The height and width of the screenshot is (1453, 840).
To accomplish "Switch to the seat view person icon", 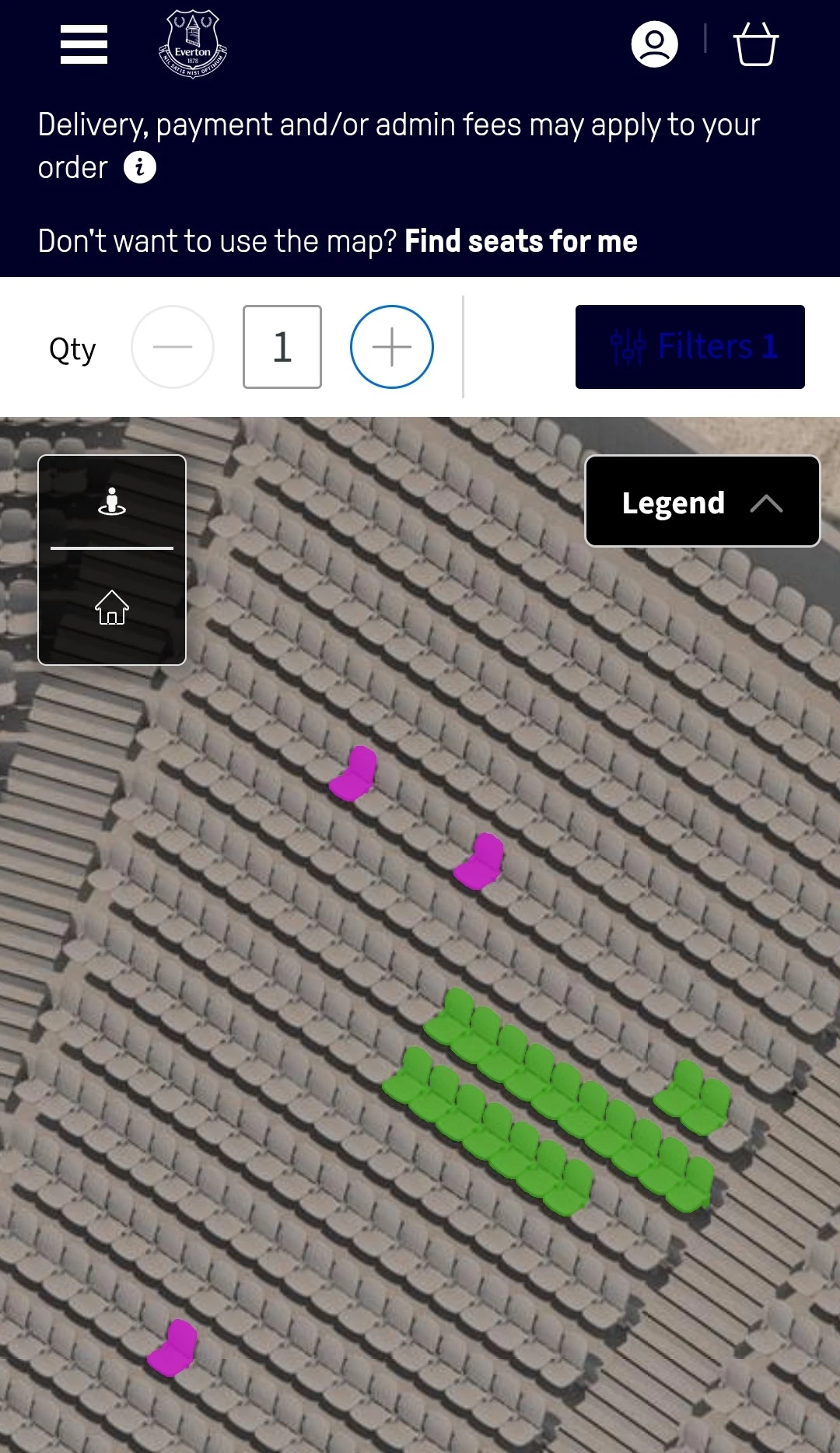I will pyautogui.click(x=112, y=502).
